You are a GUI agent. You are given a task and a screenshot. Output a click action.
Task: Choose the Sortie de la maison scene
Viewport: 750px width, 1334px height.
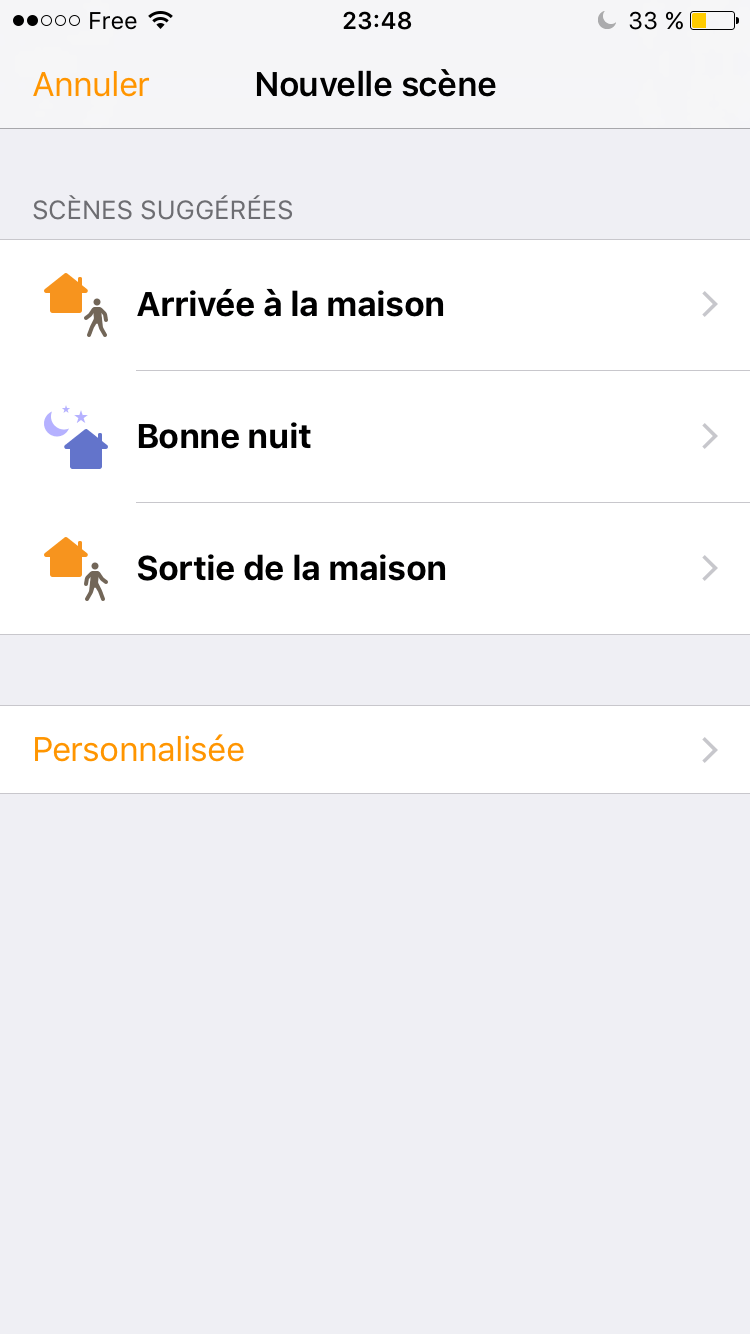[375, 569]
